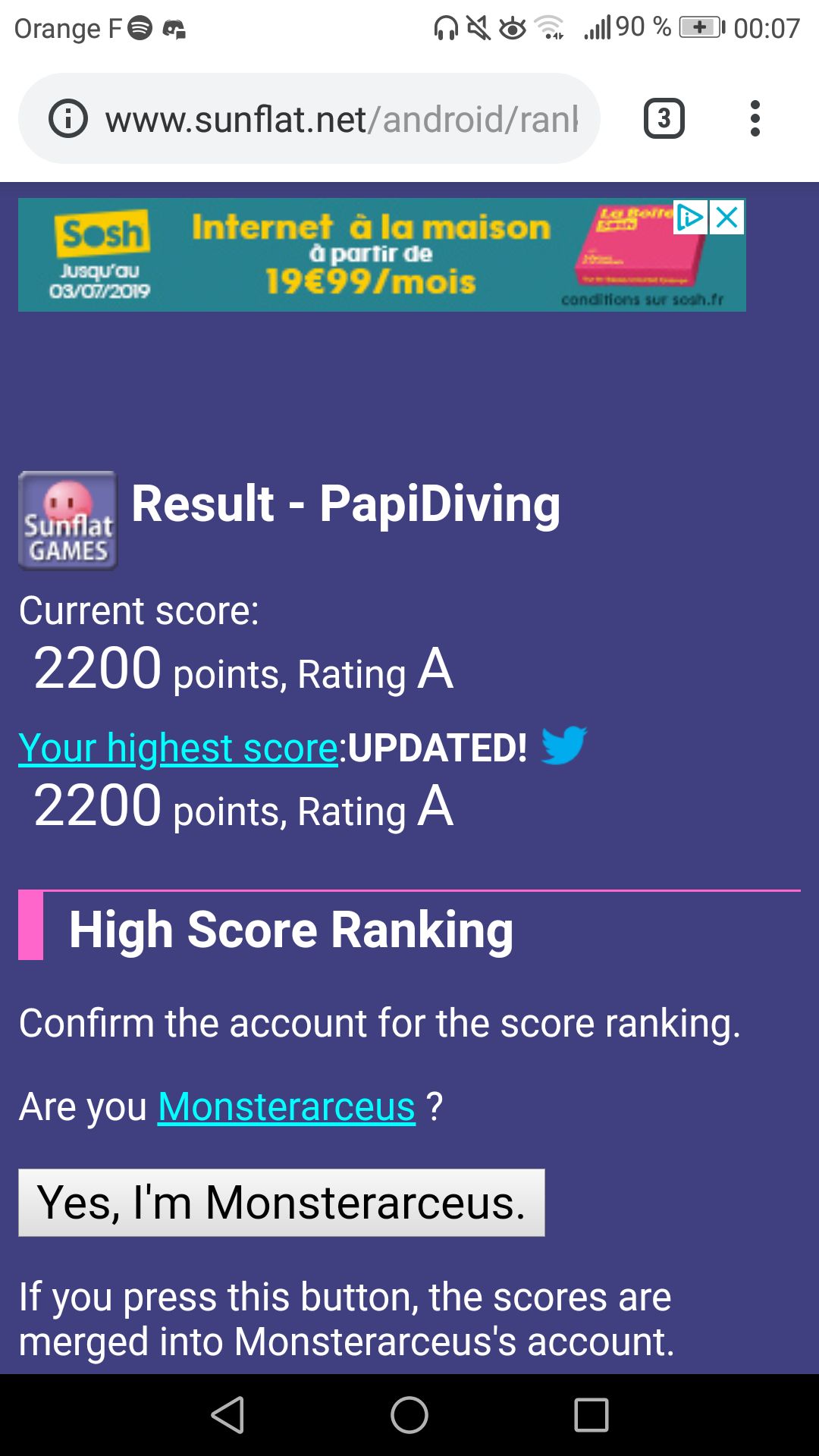The image size is (819, 1456).
Task: Confirm with 'Yes, I'm Monsterarceus.' button
Action: 281,1203
